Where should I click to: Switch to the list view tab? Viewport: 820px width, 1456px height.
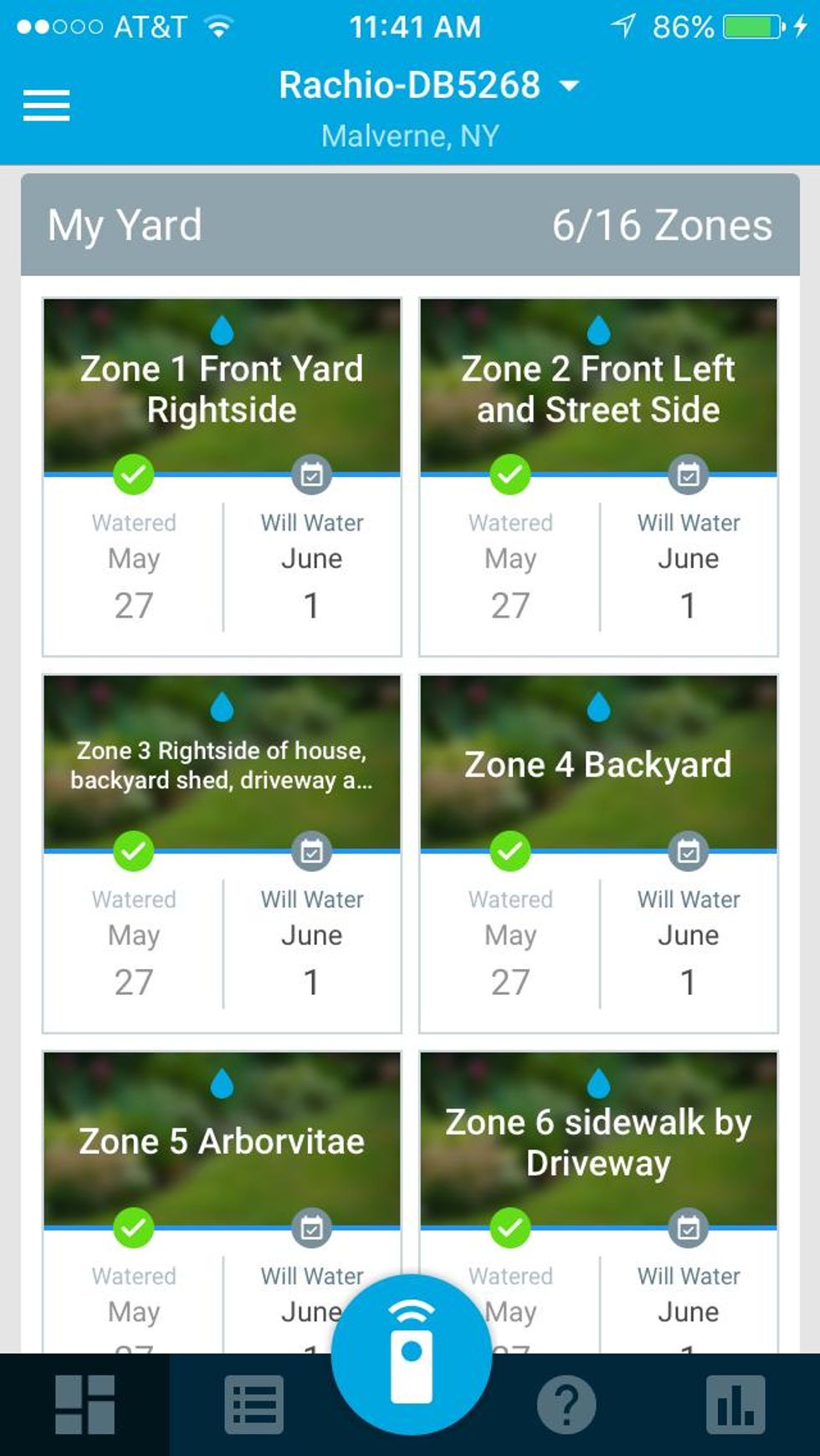(x=254, y=1404)
